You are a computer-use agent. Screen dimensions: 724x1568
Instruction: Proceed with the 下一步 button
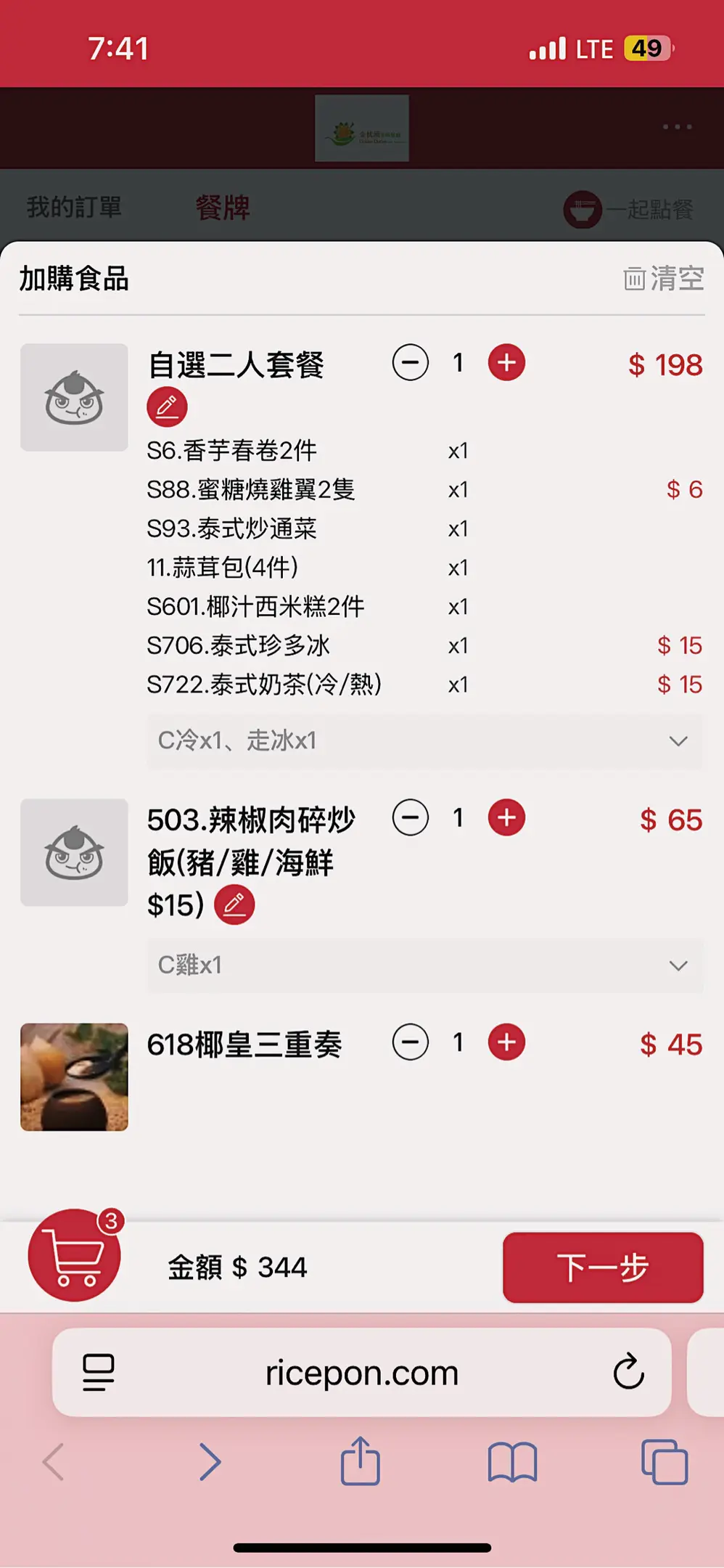click(x=602, y=1267)
